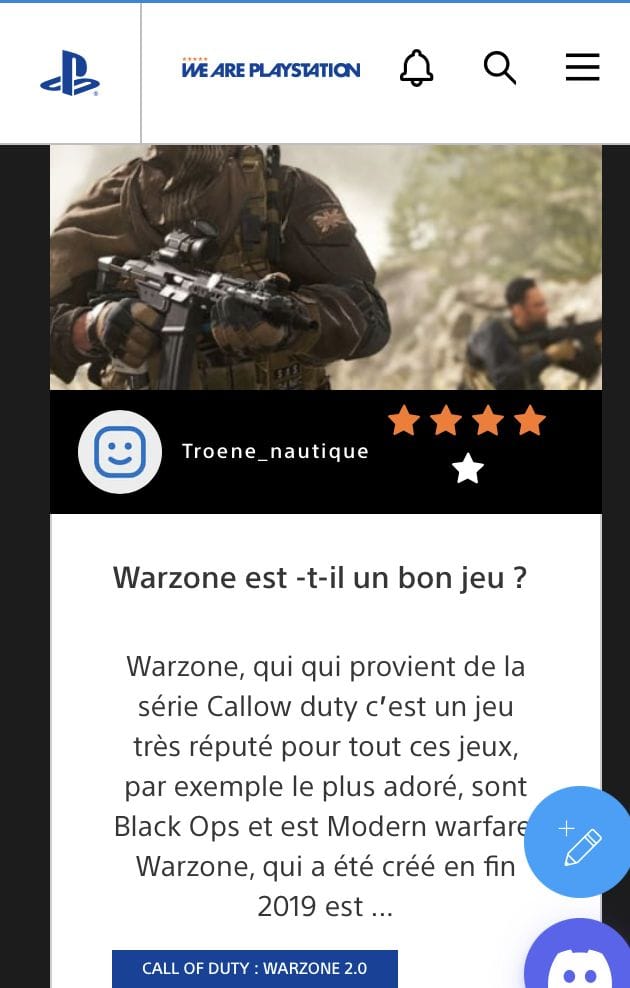Go to We Are PlayStation homepage

[270, 69]
